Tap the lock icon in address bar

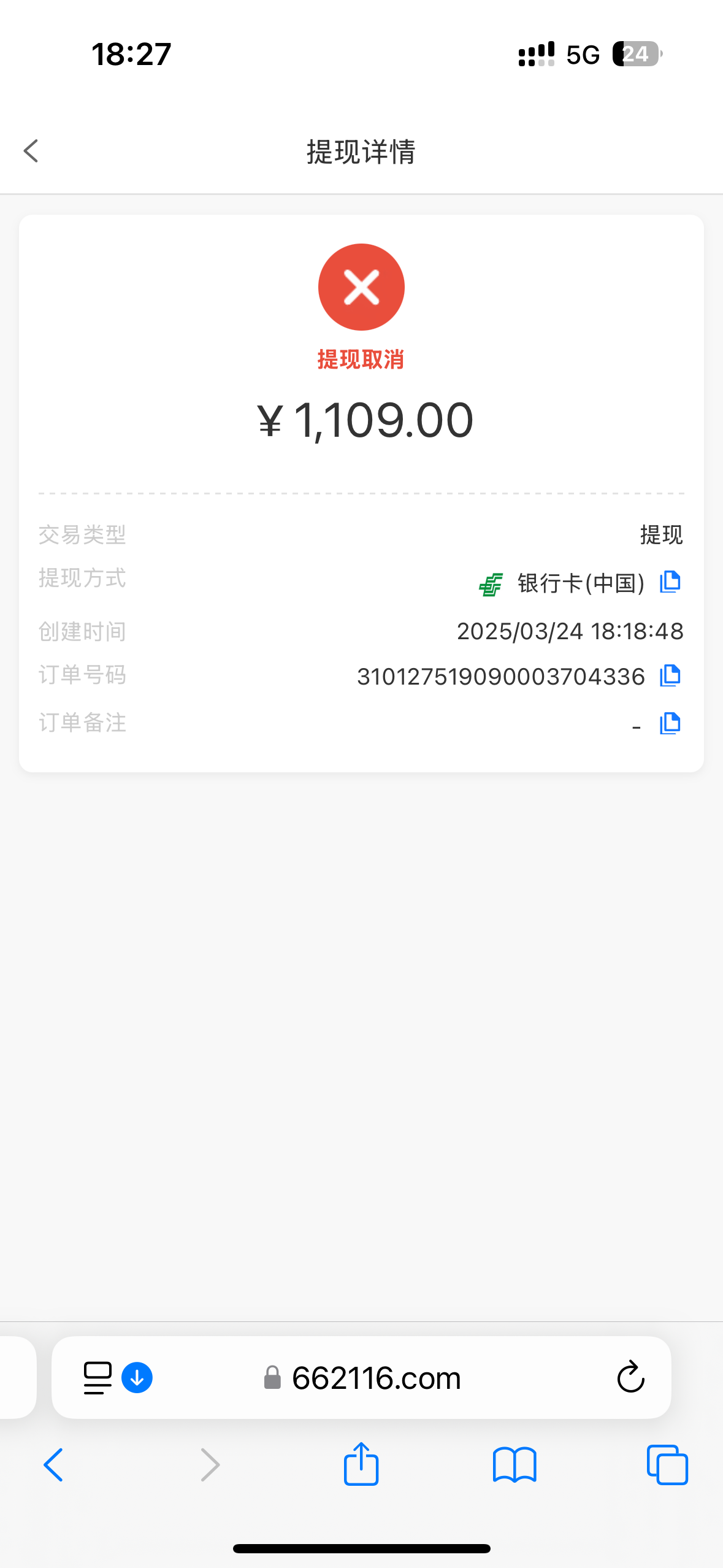(x=271, y=1377)
